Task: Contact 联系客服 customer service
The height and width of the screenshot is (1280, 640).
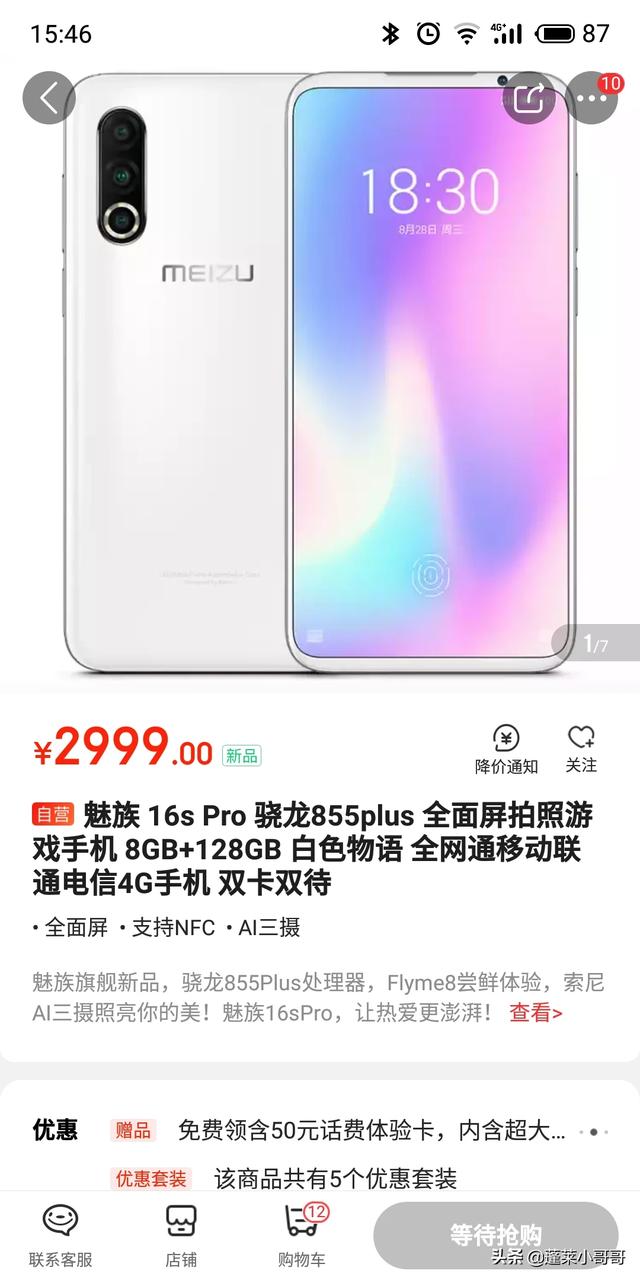Action: pos(61,1235)
